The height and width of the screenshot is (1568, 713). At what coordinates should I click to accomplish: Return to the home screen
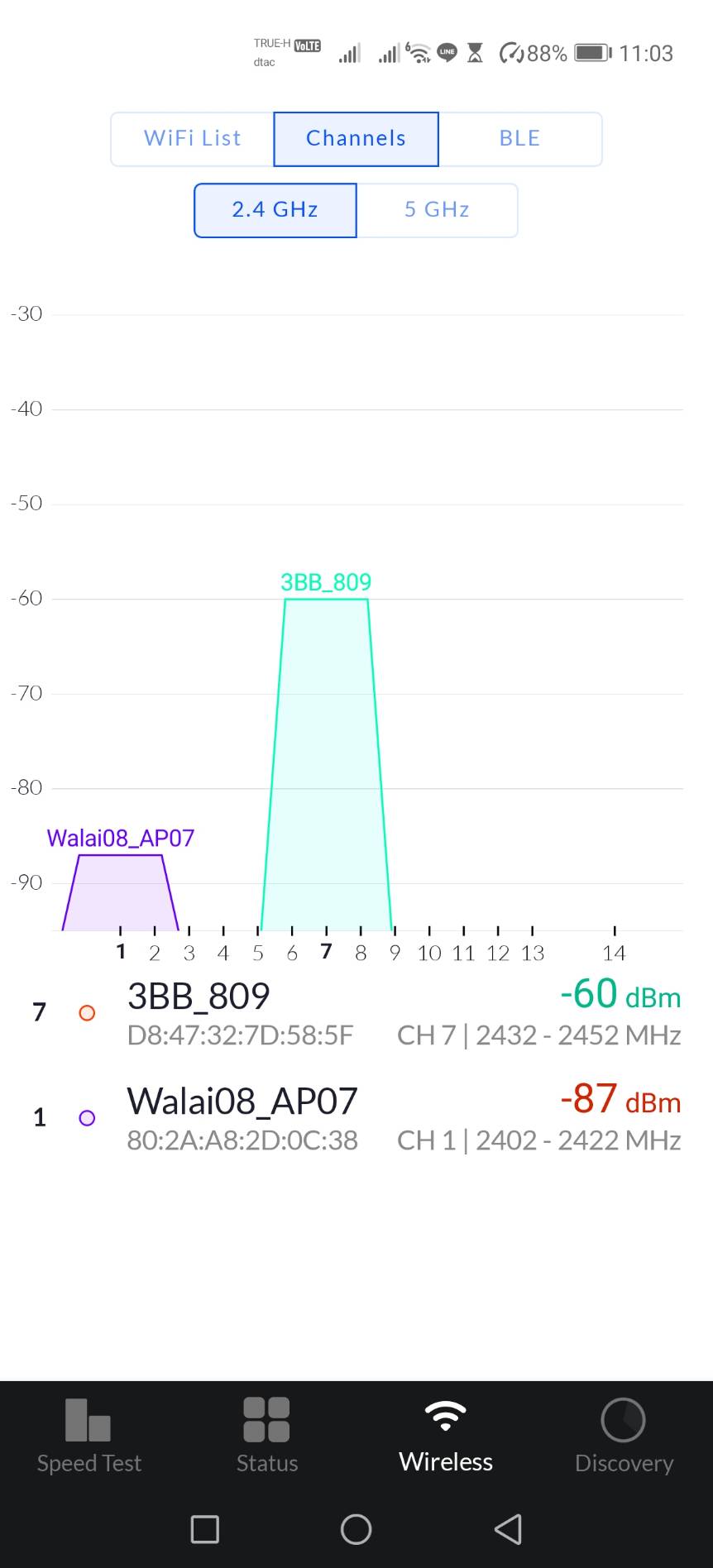tap(356, 1530)
